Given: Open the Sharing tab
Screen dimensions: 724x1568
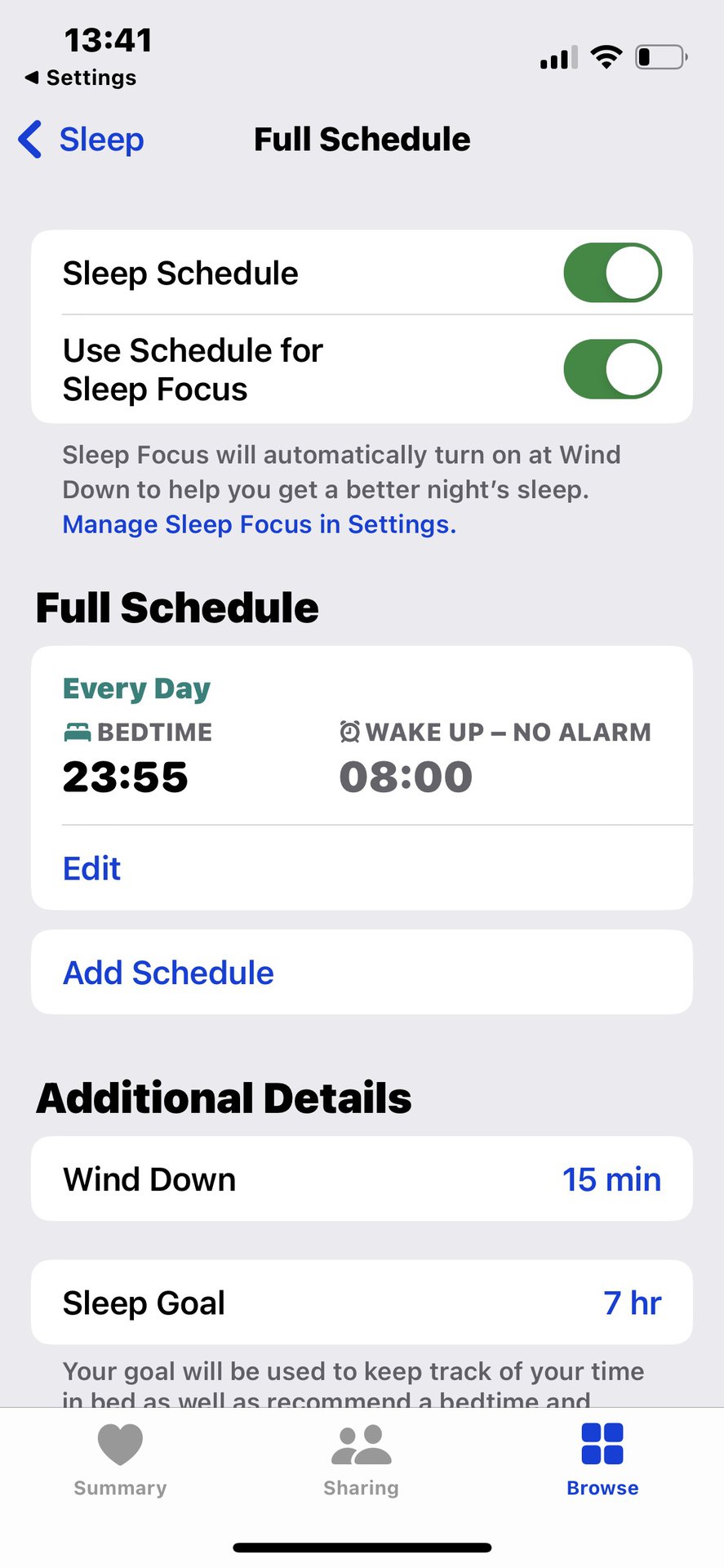Looking at the screenshot, I should point(361,1459).
